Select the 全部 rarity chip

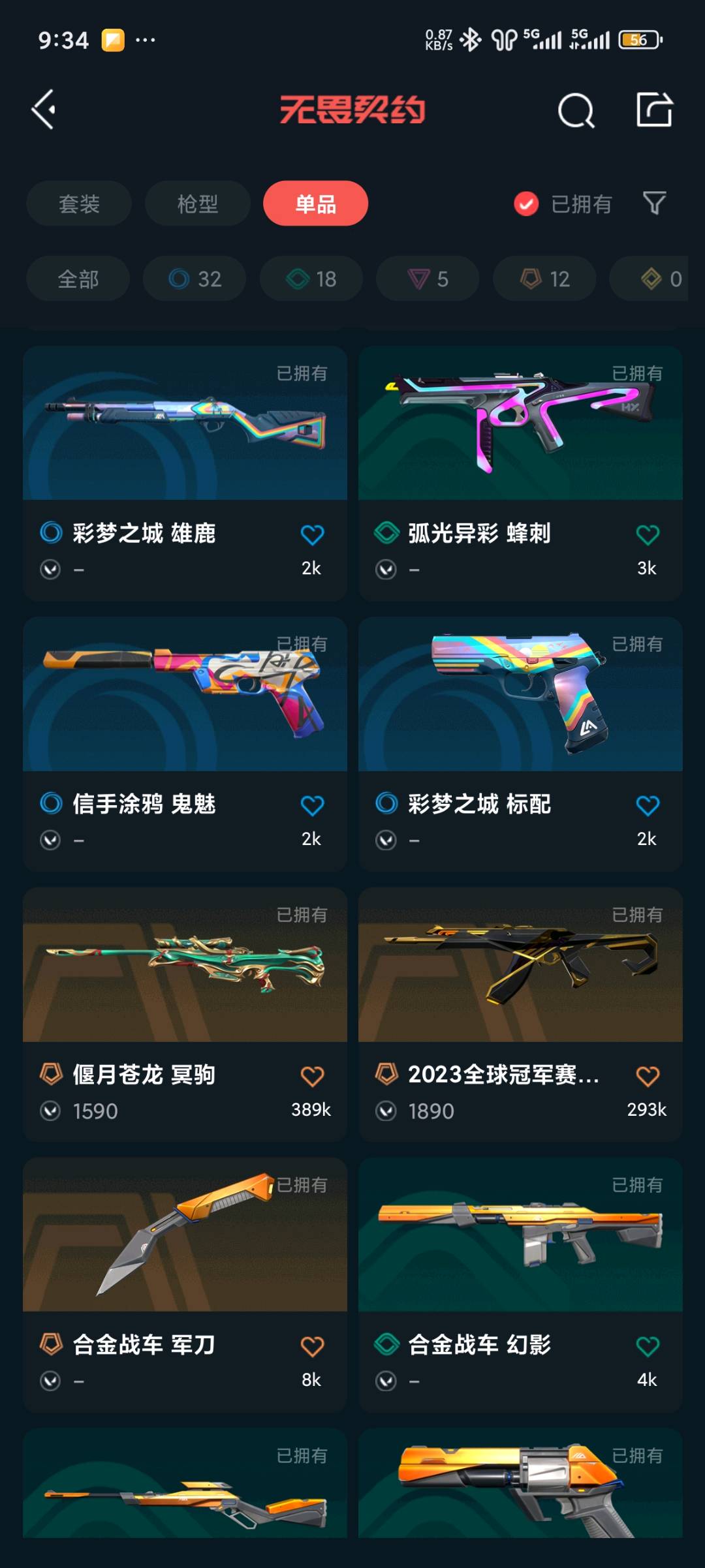pos(78,279)
